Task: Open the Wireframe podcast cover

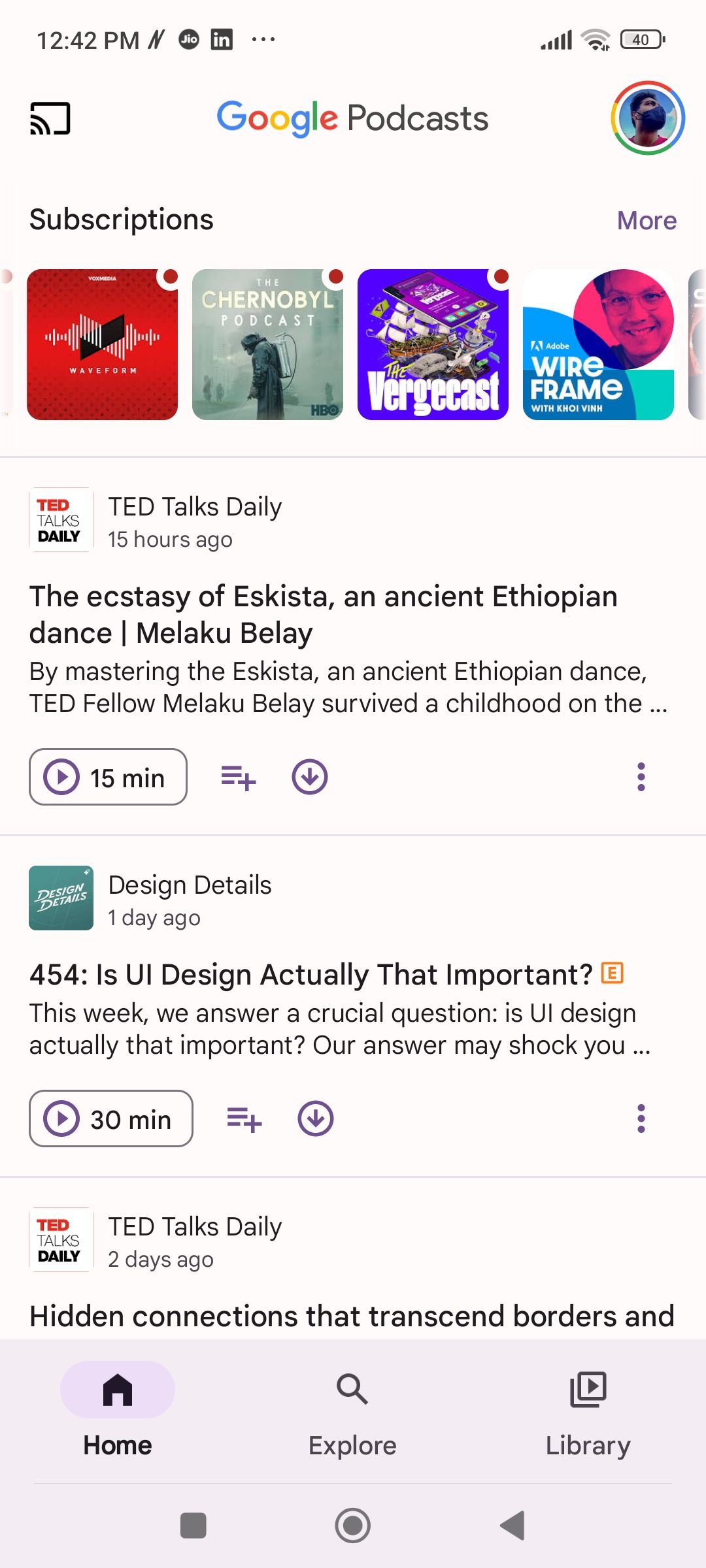Action: pos(598,343)
